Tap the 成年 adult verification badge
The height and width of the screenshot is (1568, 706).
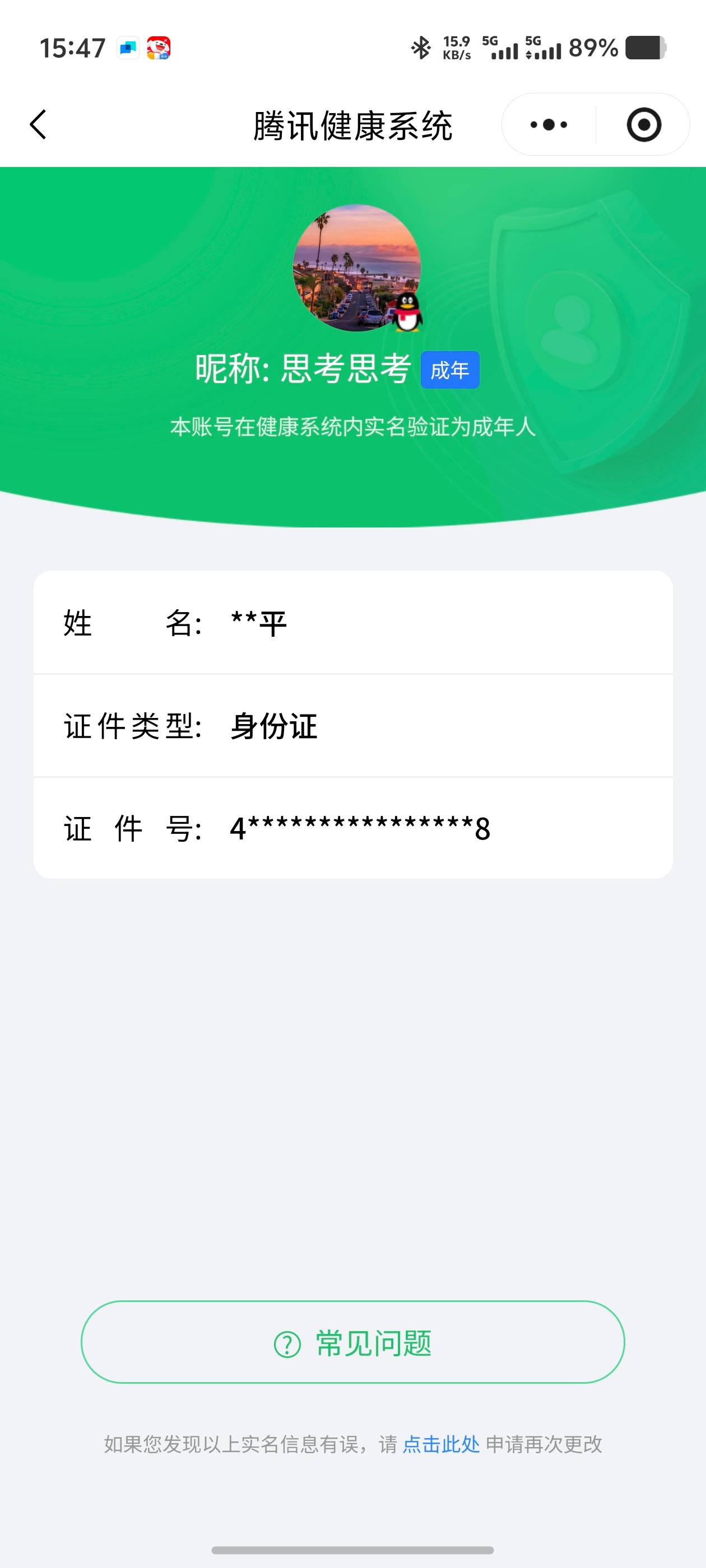tap(449, 368)
